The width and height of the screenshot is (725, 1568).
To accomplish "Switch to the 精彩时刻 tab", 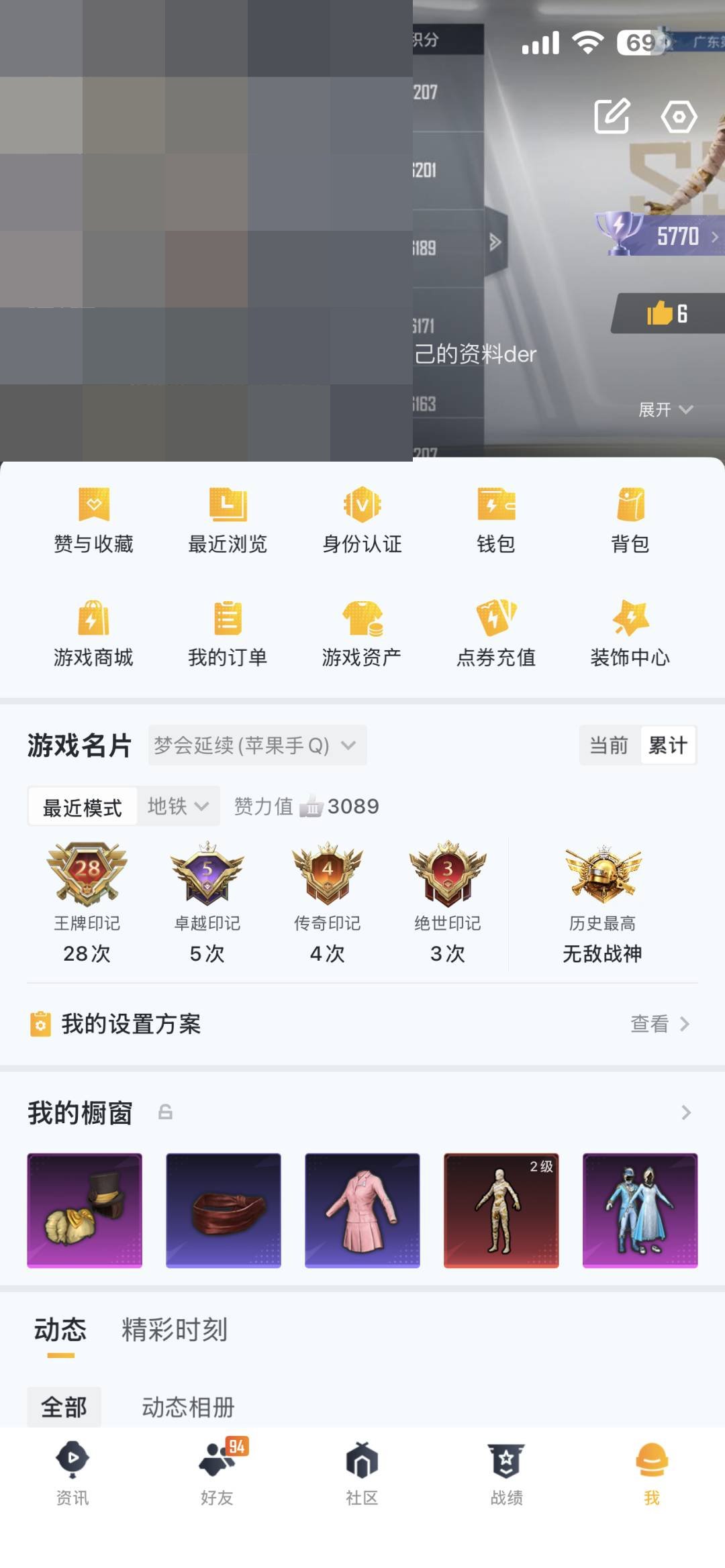I will (173, 1332).
